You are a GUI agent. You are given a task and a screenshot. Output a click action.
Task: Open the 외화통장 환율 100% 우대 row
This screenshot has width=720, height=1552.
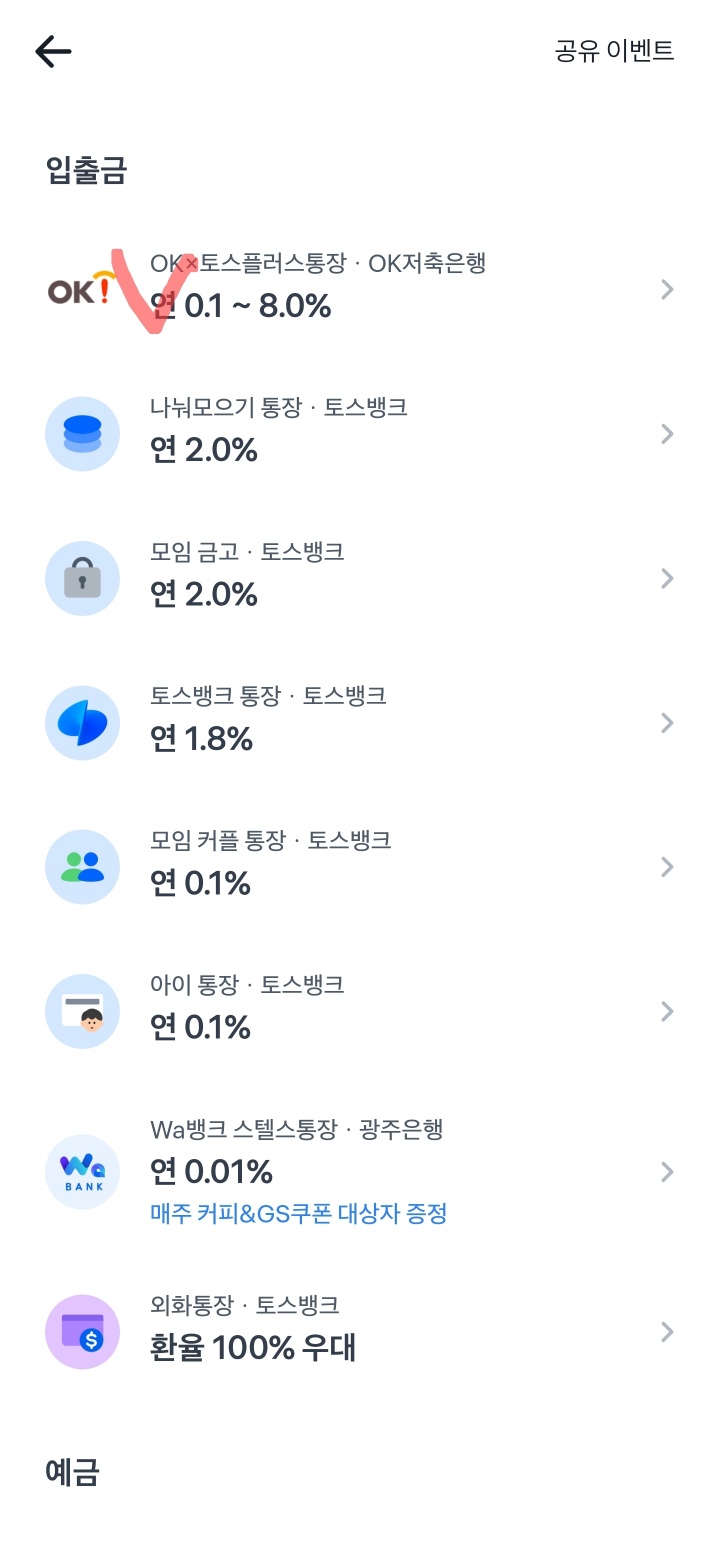pyautogui.click(x=360, y=1331)
